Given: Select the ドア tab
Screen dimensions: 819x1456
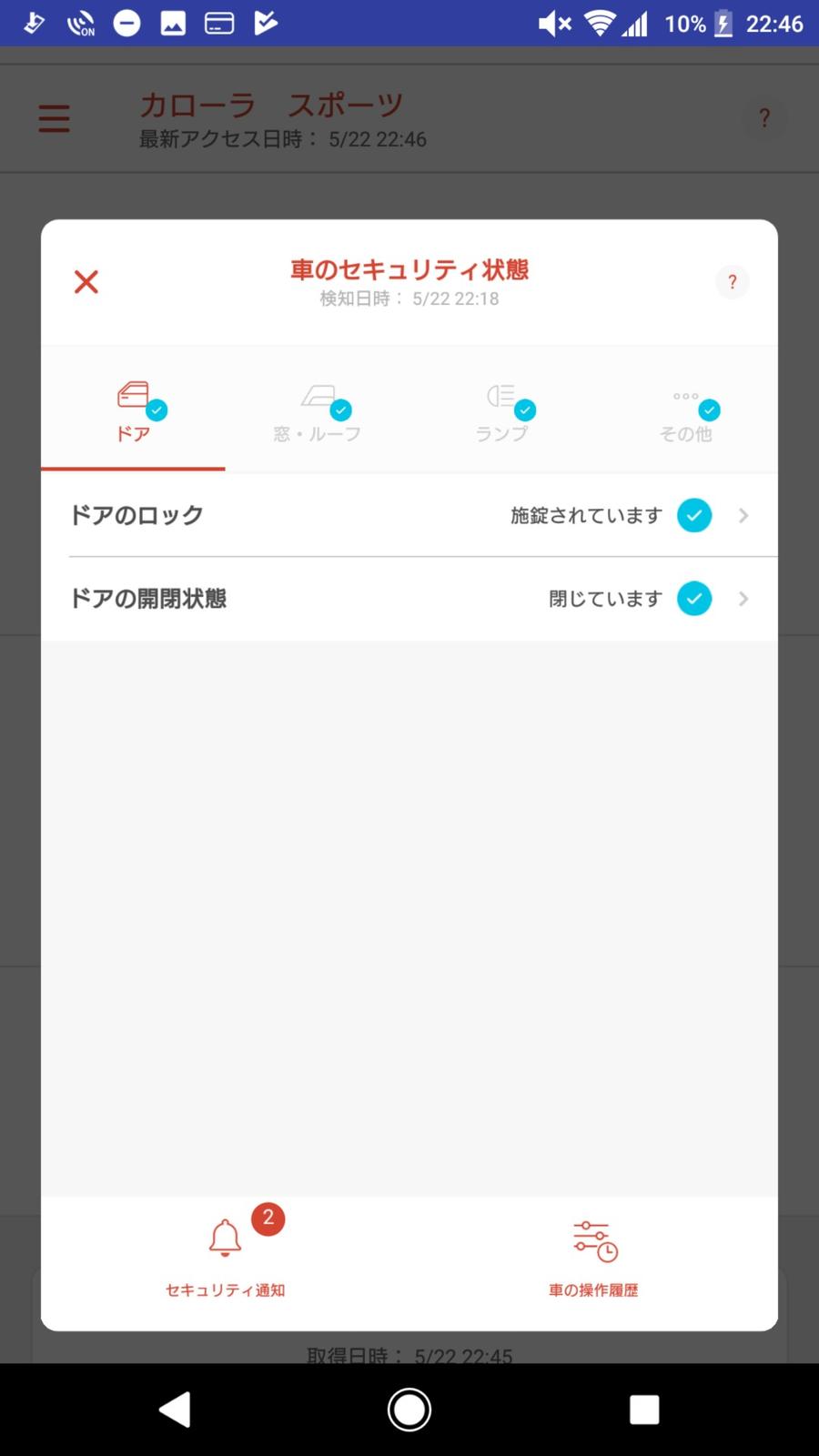Looking at the screenshot, I should pos(134,412).
